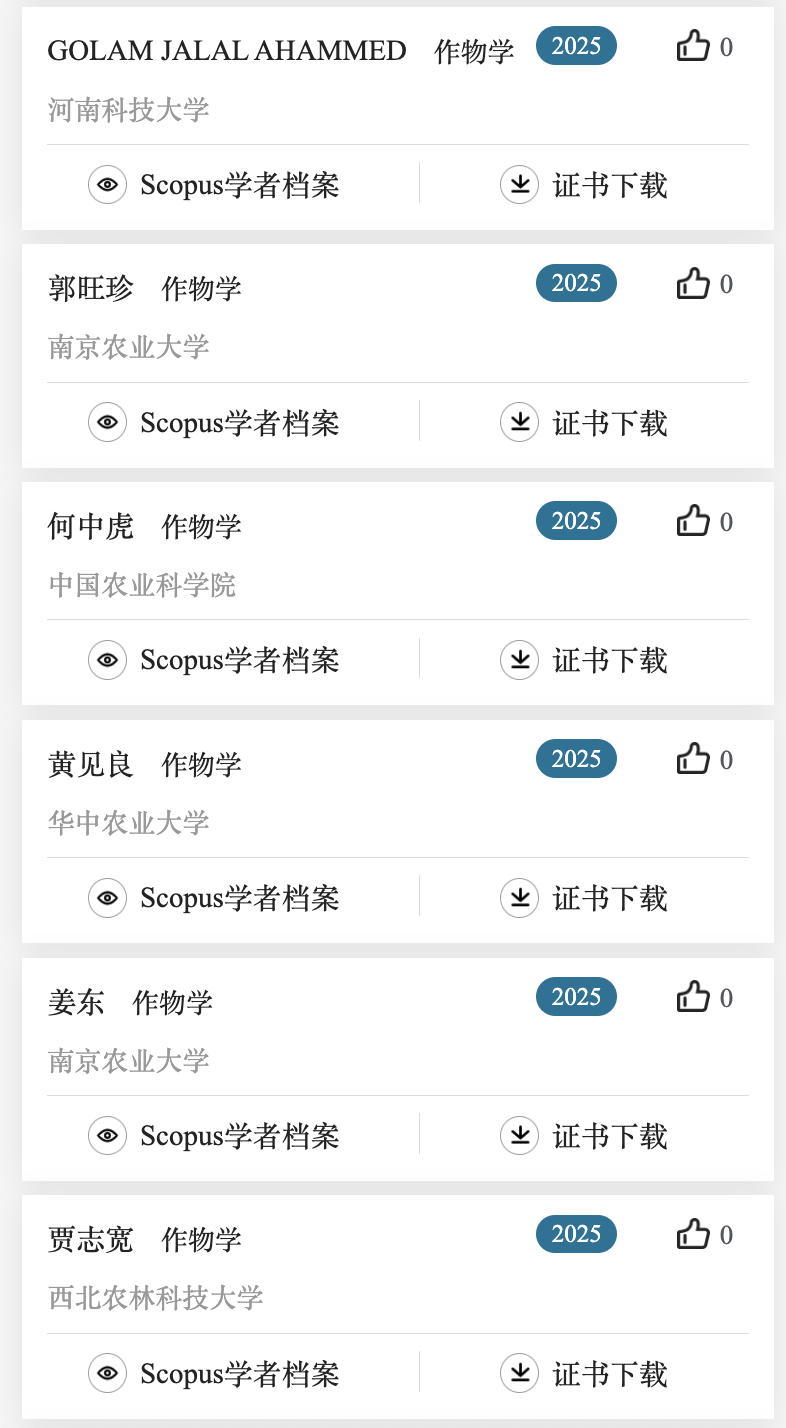Screen dimensions: 786x1428
Task: Select 证书下载 for 黄见良
Action: pyautogui.click(x=584, y=897)
